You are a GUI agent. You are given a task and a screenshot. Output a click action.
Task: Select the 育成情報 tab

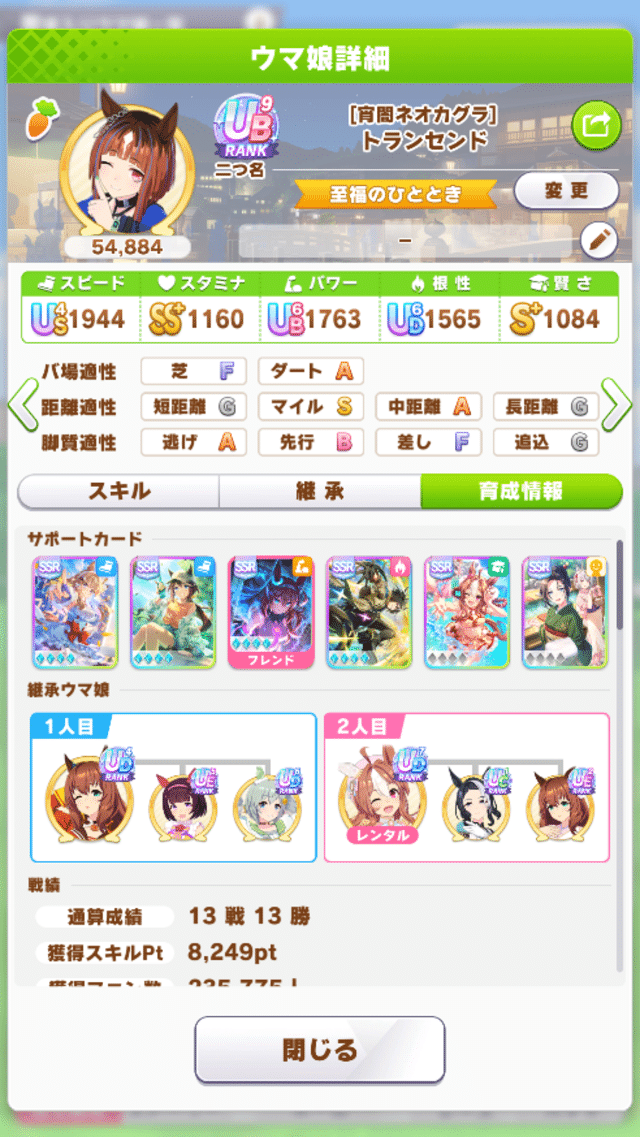click(520, 491)
